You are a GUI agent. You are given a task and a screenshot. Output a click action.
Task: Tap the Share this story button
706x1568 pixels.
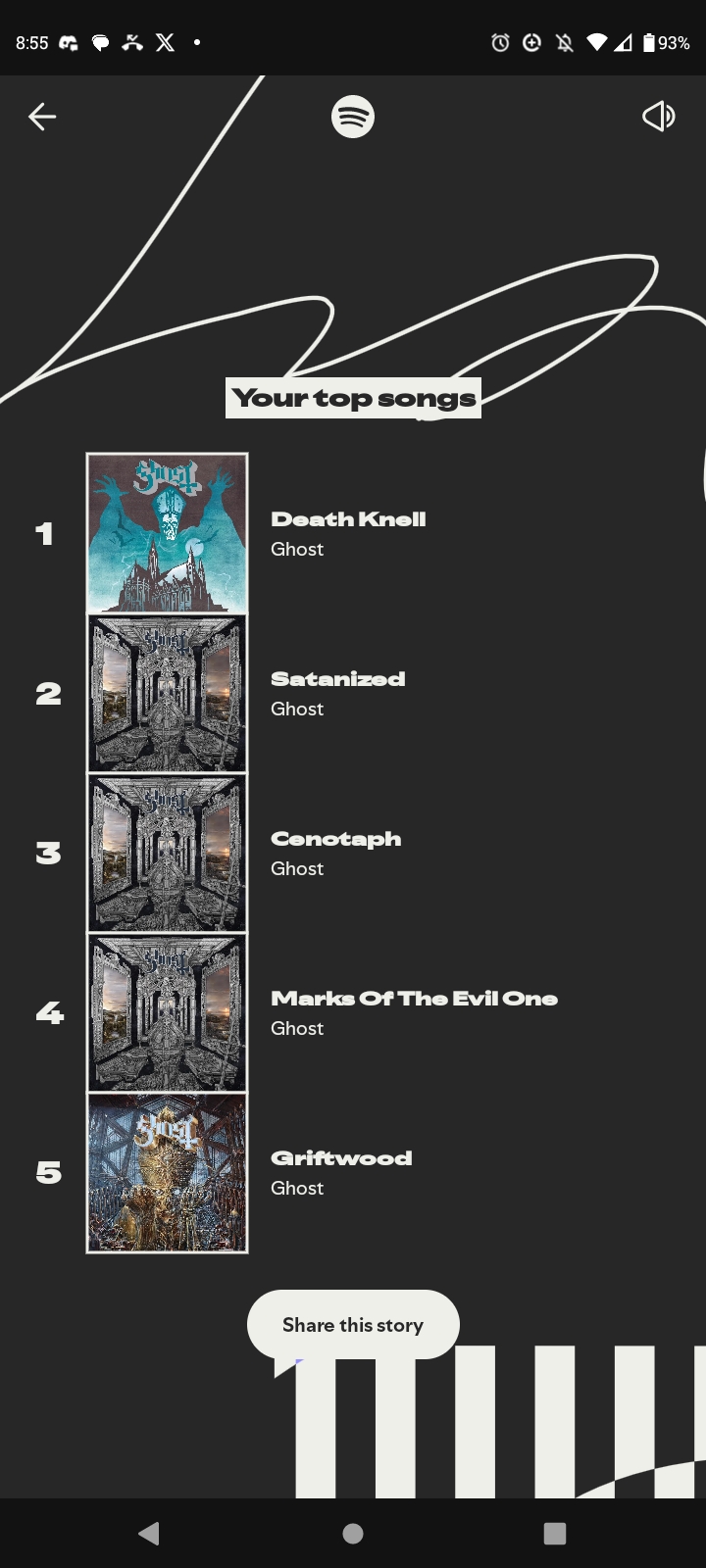click(353, 1325)
